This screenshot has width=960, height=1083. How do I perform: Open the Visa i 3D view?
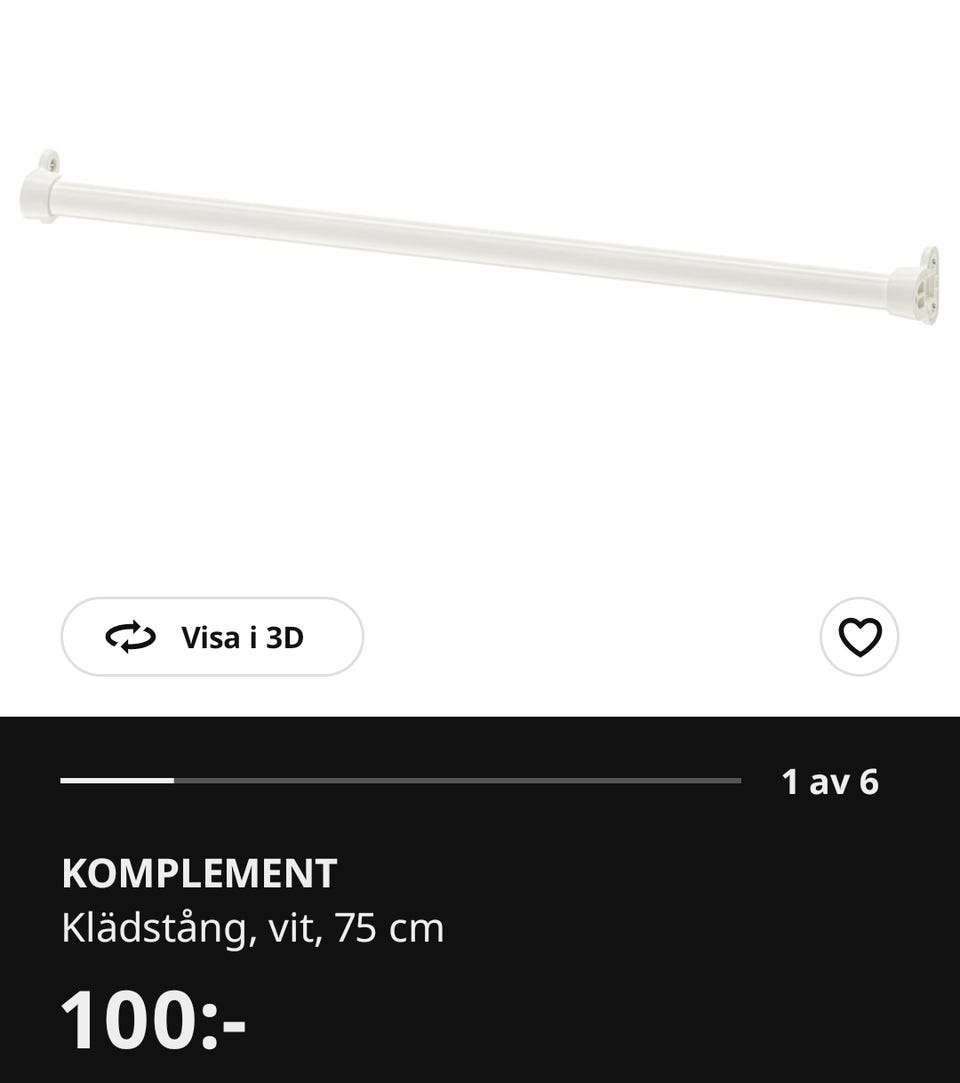coord(212,637)
